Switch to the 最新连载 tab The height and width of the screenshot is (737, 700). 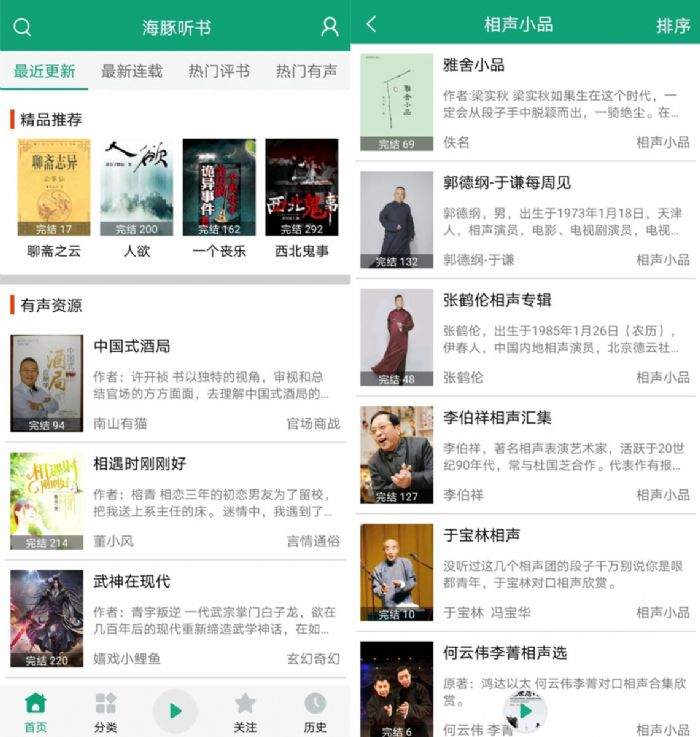click(x=131, y=71)
